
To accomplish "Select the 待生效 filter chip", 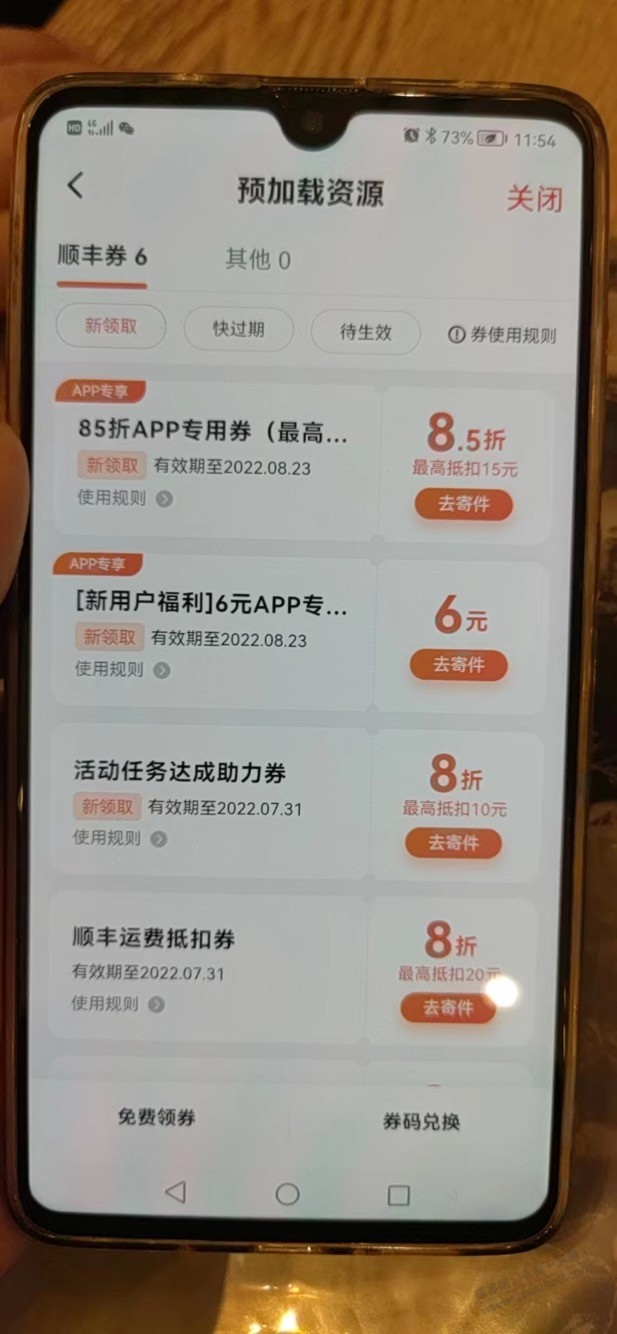I will [365, 332].
